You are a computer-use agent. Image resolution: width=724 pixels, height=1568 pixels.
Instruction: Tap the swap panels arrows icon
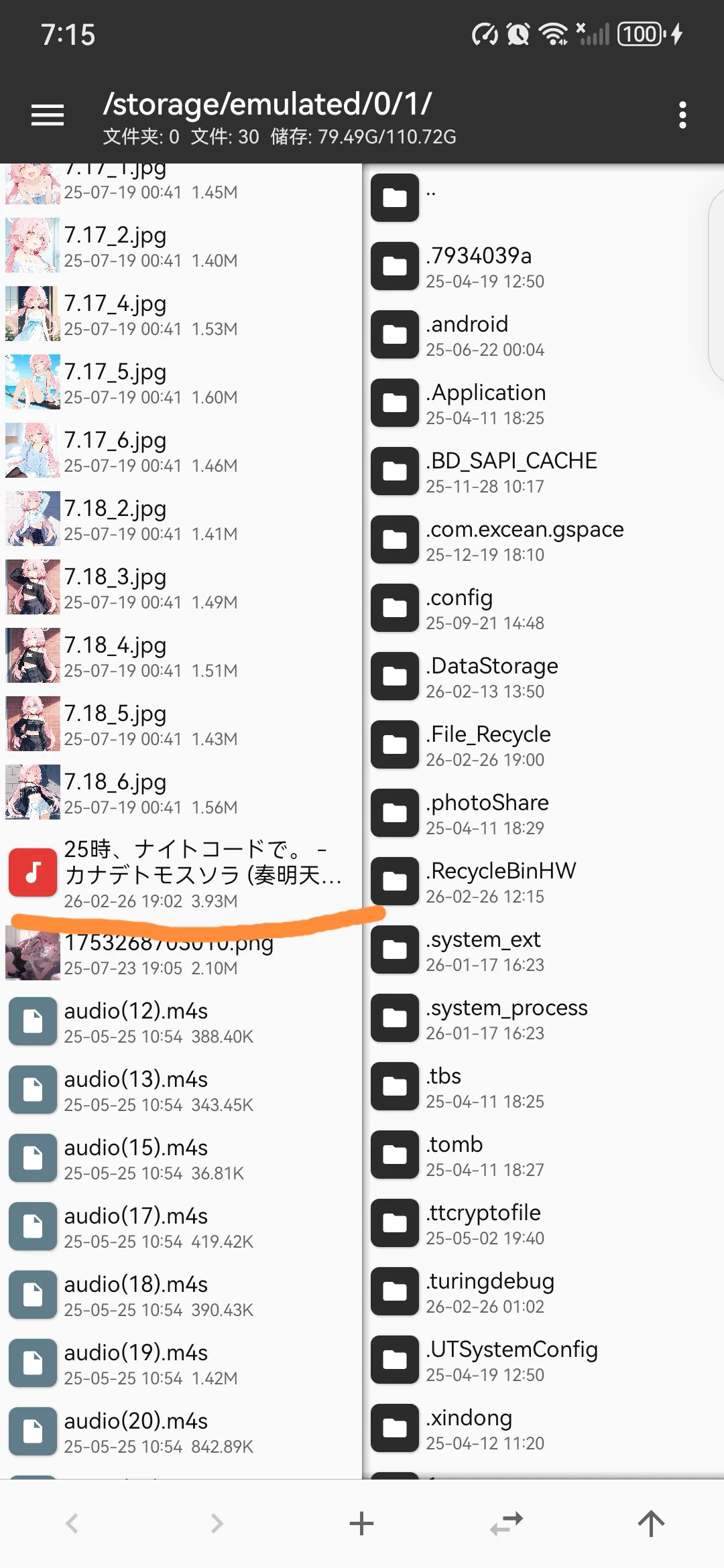click(506, 1523)
